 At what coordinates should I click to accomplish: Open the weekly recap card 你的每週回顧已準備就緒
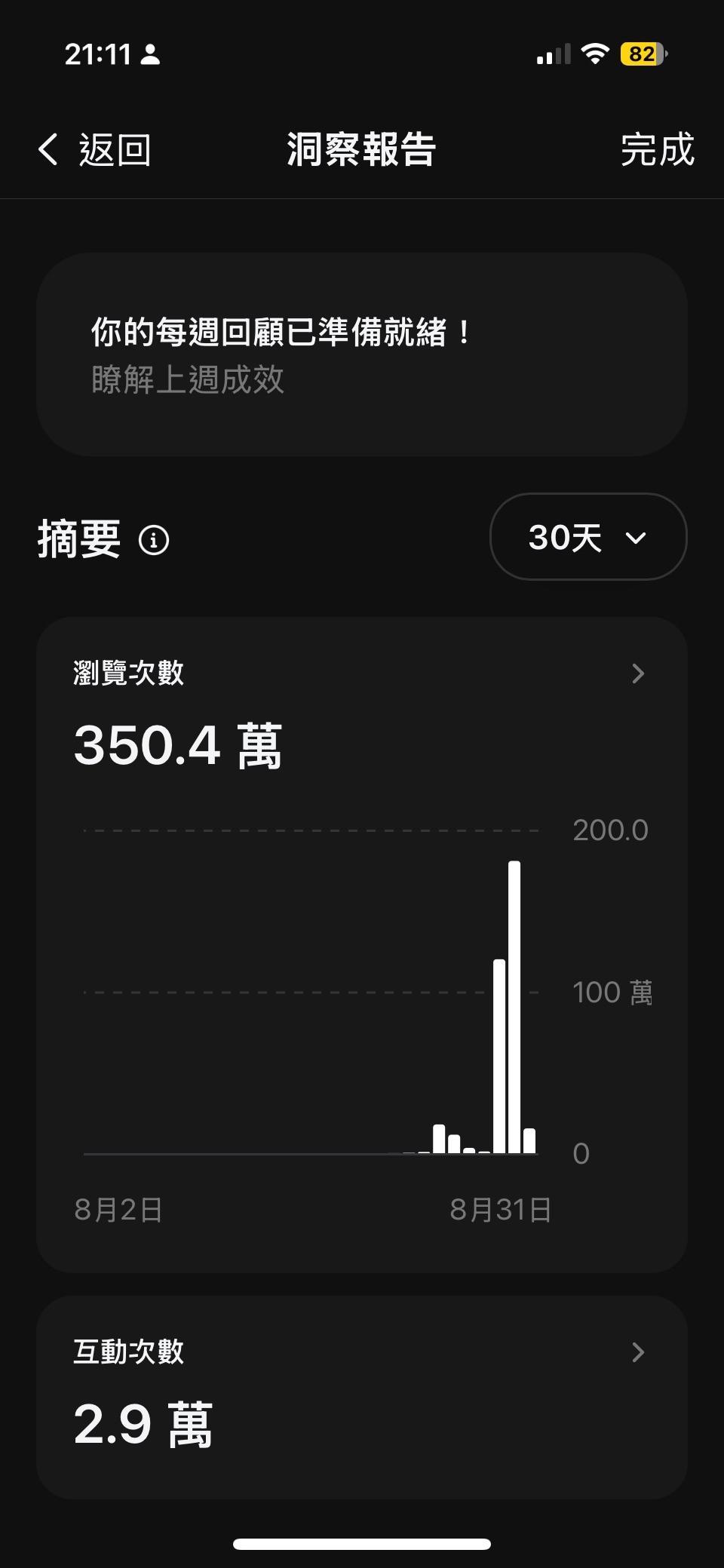[x=361, y=354]
